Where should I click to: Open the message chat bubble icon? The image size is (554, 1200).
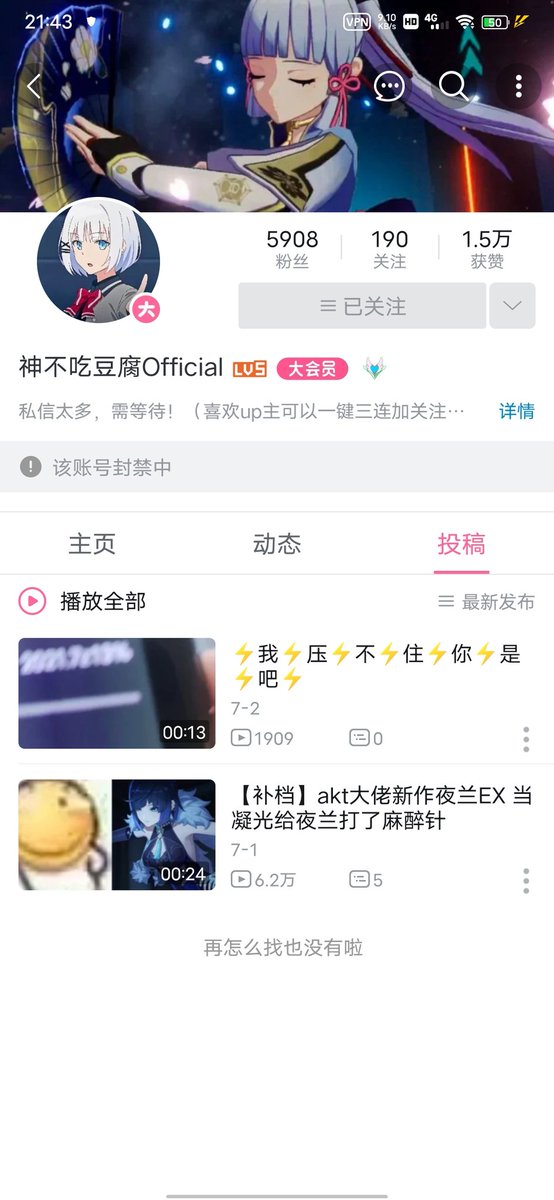tap(390, 86)
